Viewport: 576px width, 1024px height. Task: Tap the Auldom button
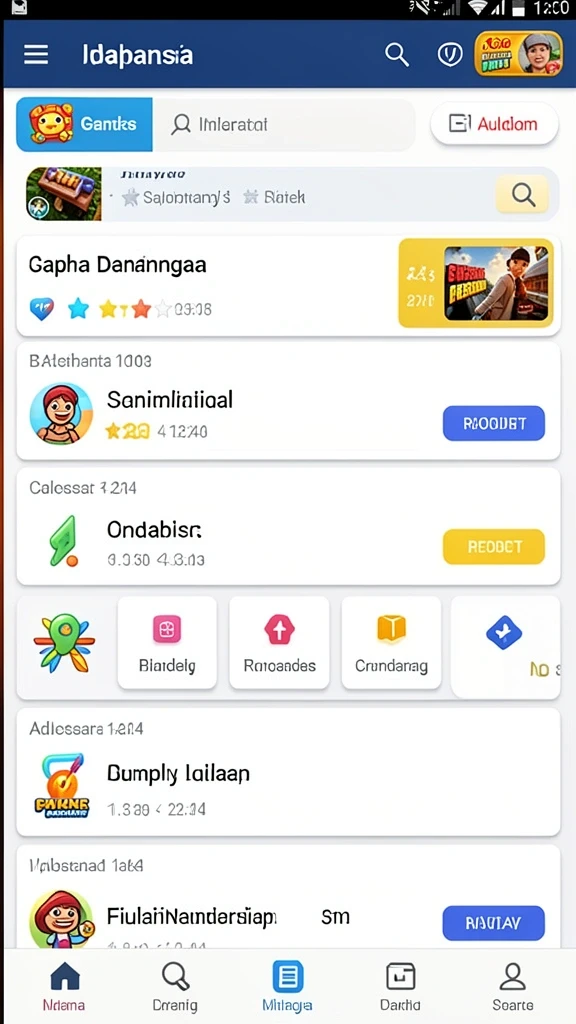[x=494, y=123]
